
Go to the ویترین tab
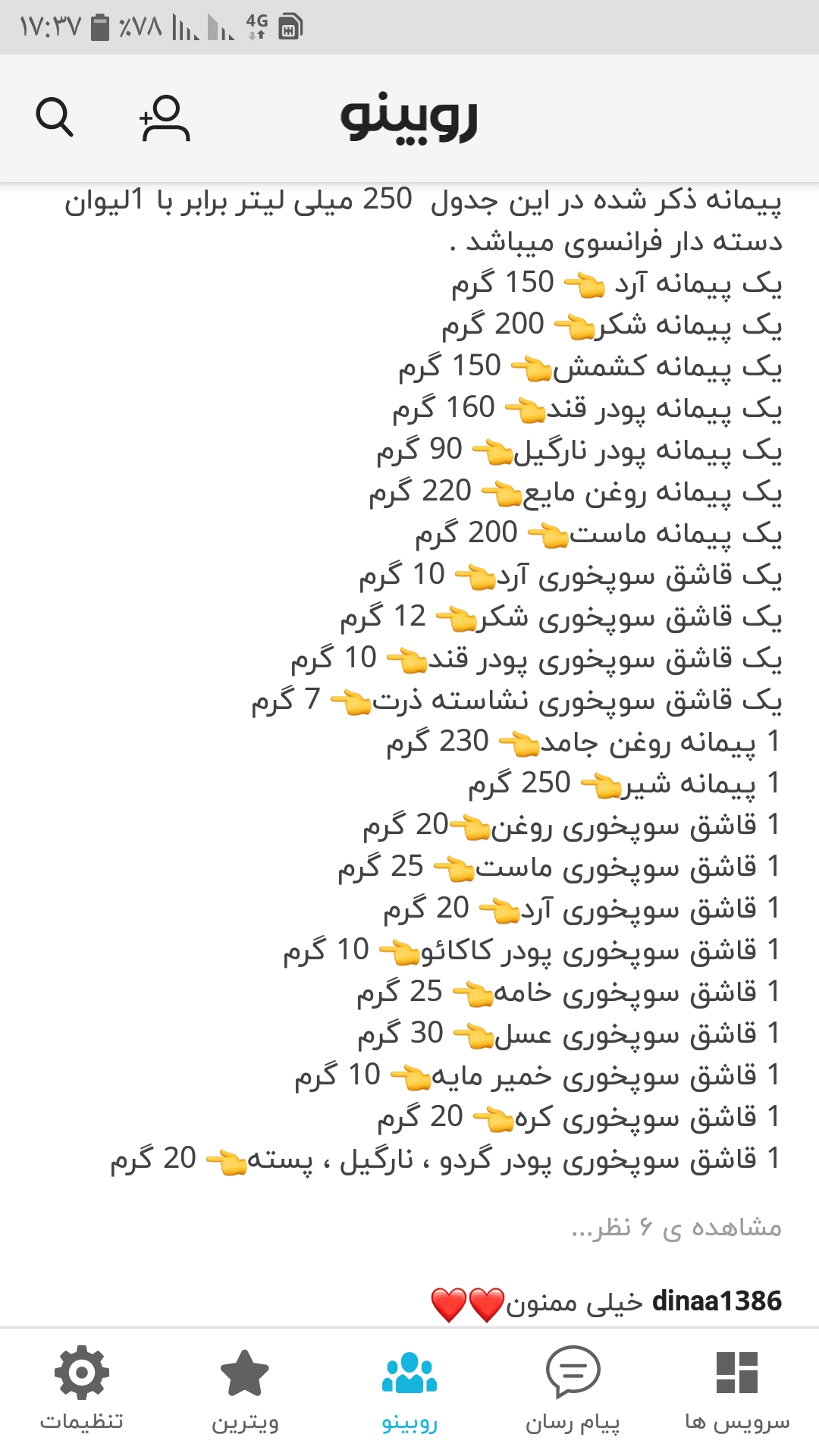click(245, 1389)
